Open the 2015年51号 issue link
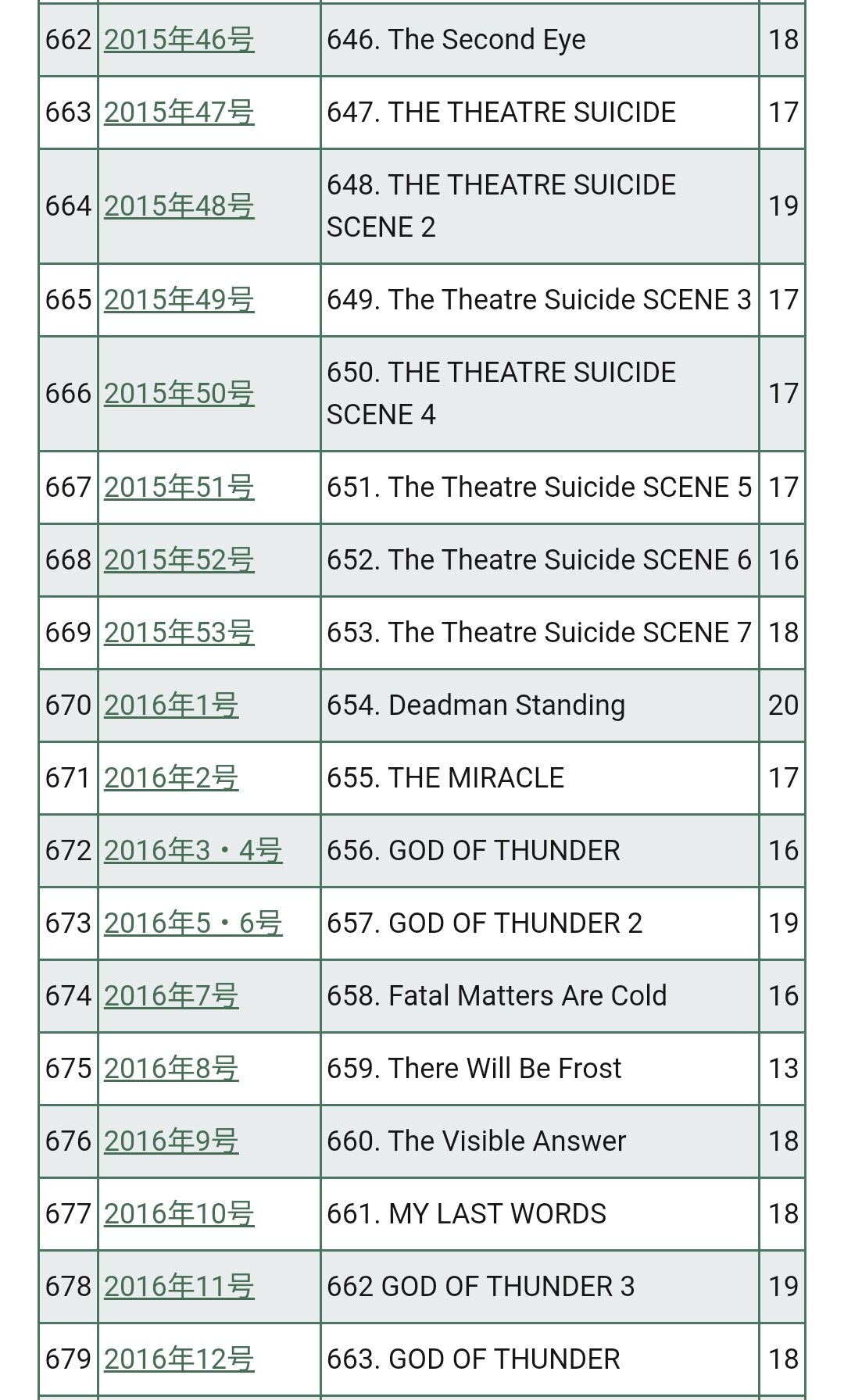 (x=179, y=487)
